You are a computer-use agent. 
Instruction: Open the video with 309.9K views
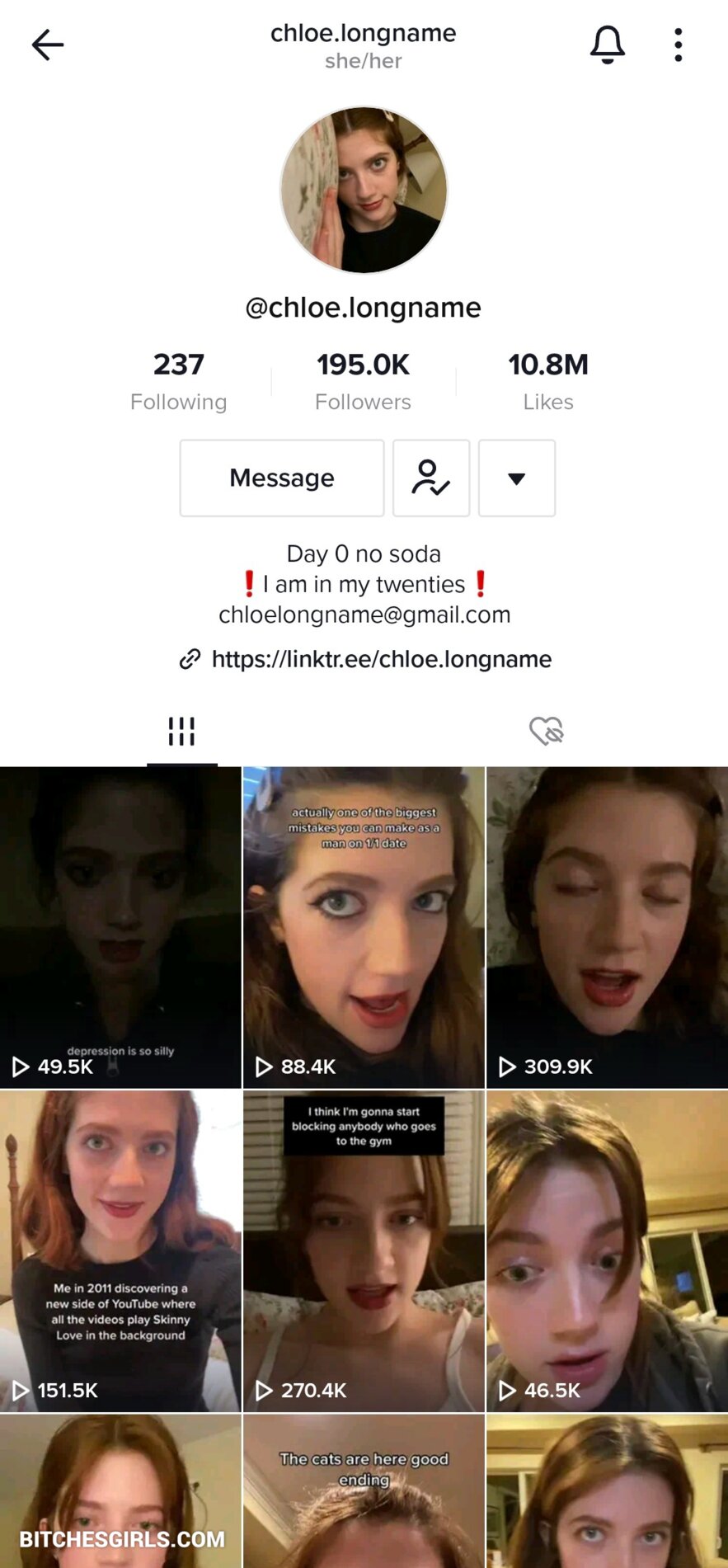point(607,927)
